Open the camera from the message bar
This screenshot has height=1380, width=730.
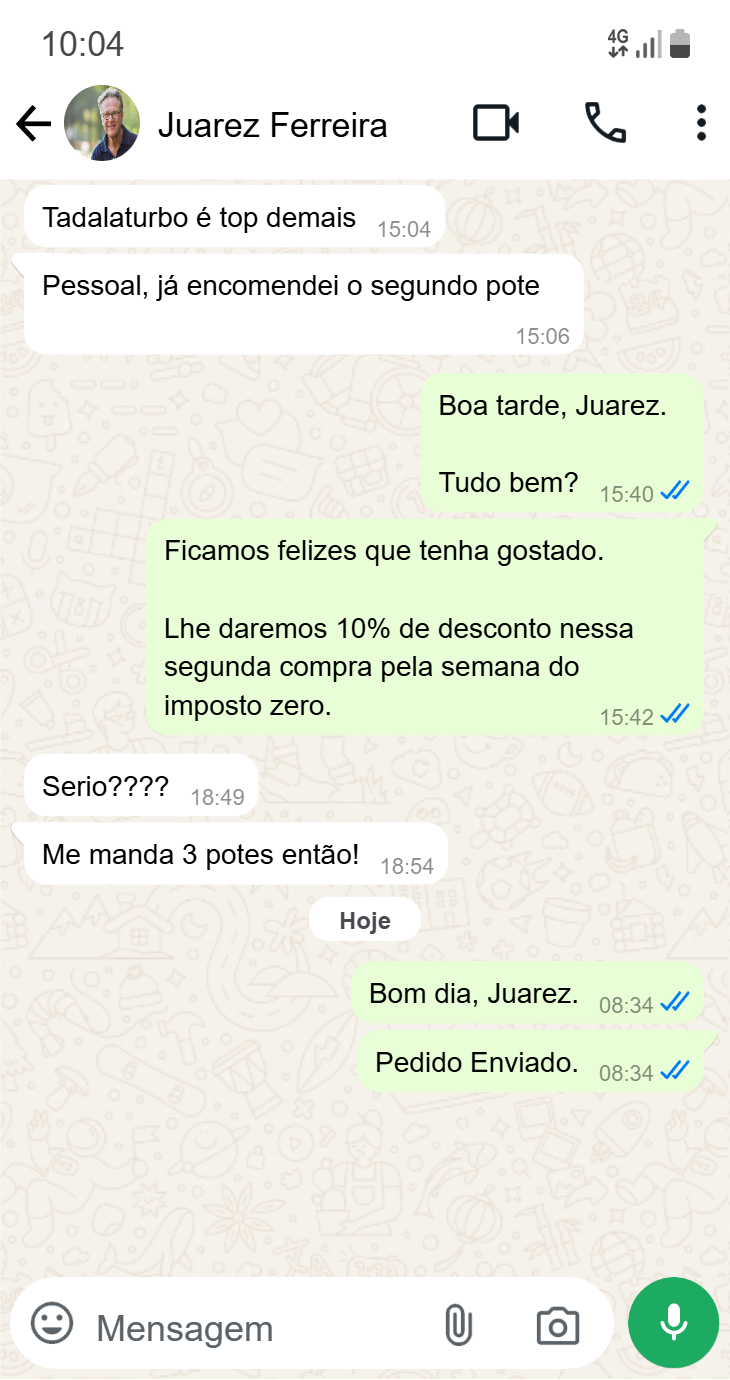tap(557, 1326)
